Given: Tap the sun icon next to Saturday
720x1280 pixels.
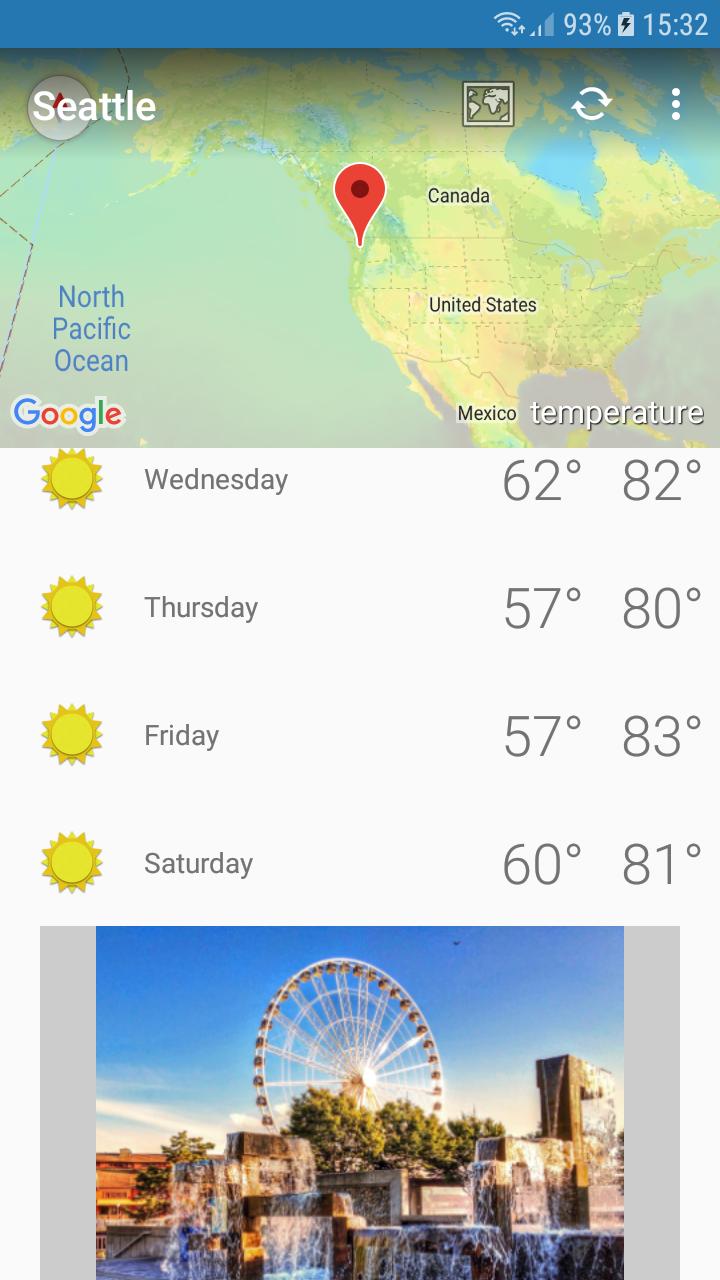Looking at the screenshot, I should click(71, 863).
